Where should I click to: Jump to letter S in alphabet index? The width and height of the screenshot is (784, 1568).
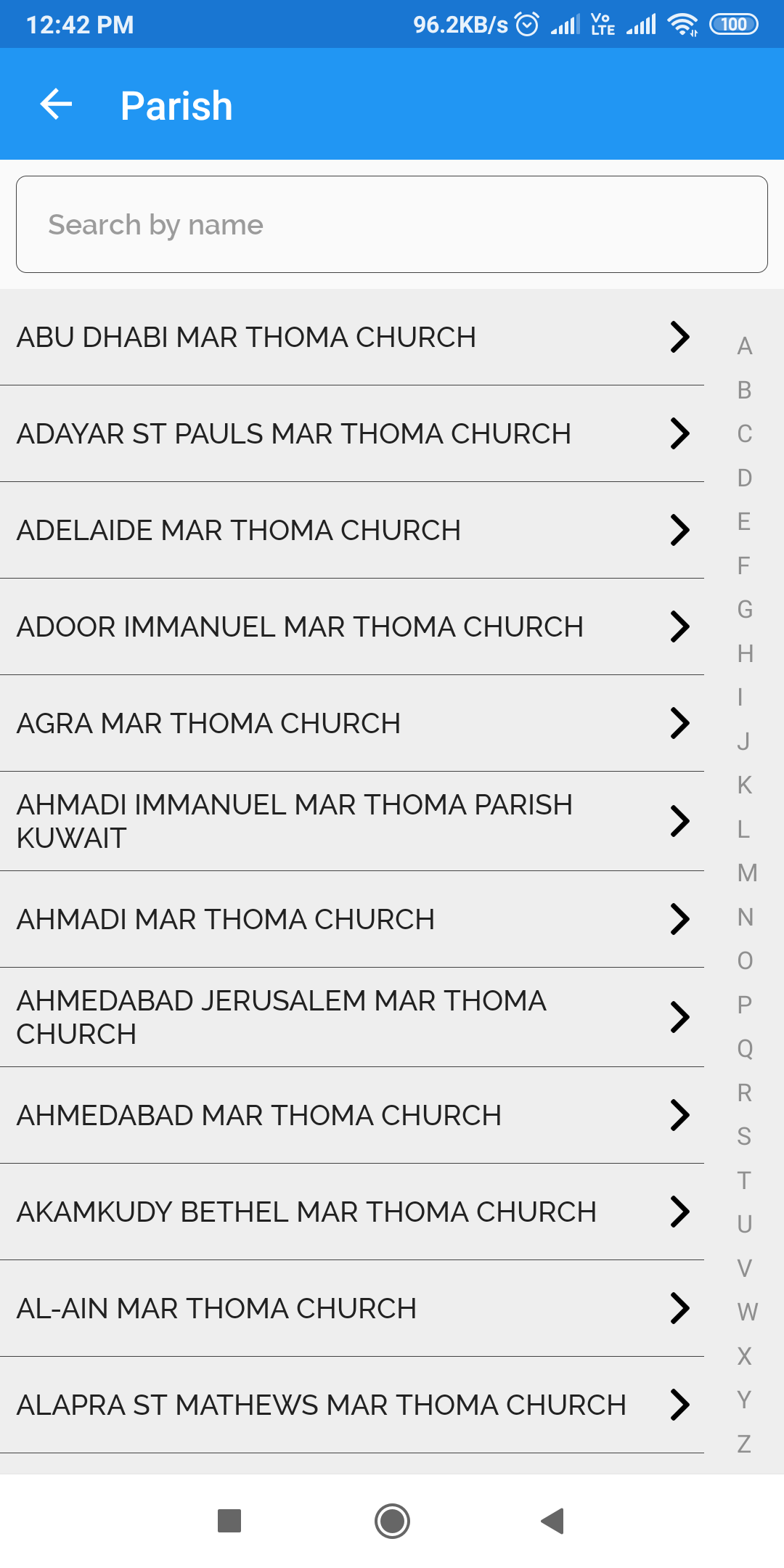(x=745, y=1137)
